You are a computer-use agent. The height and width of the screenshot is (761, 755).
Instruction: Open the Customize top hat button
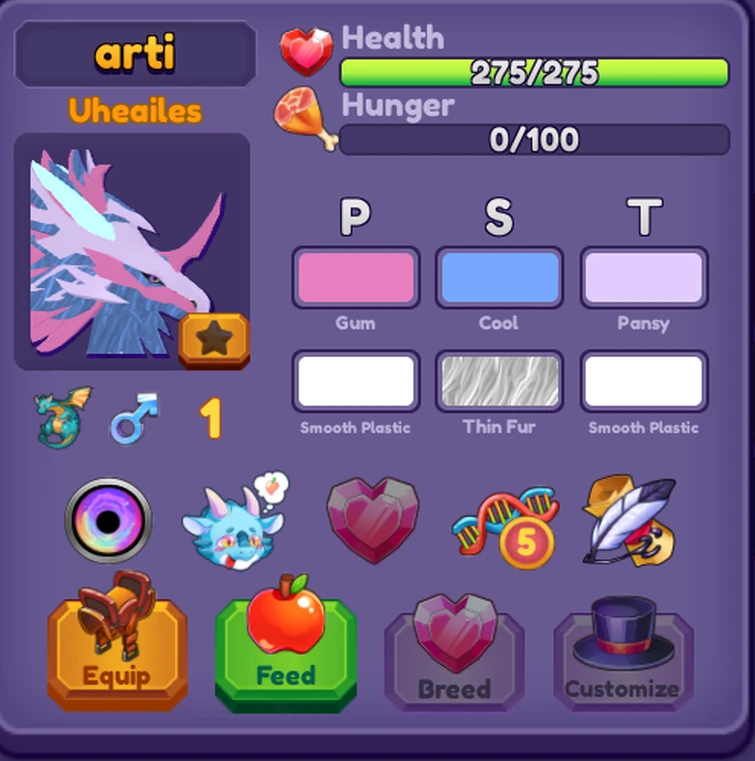pos(623,652)
